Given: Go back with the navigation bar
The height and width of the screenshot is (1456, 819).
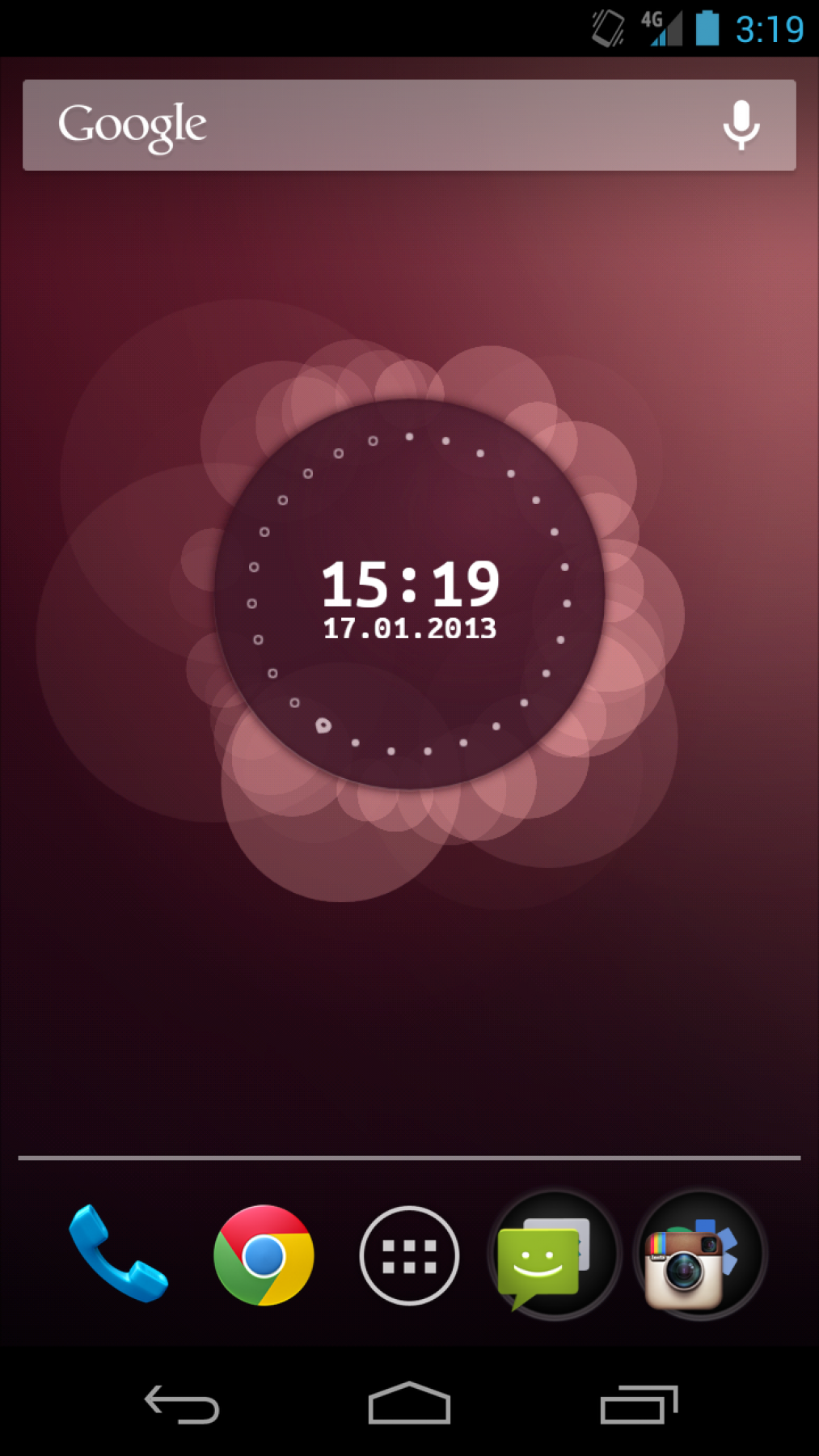Looking at the screenshot, I should pyautogui.click(x=182, y=1404).
